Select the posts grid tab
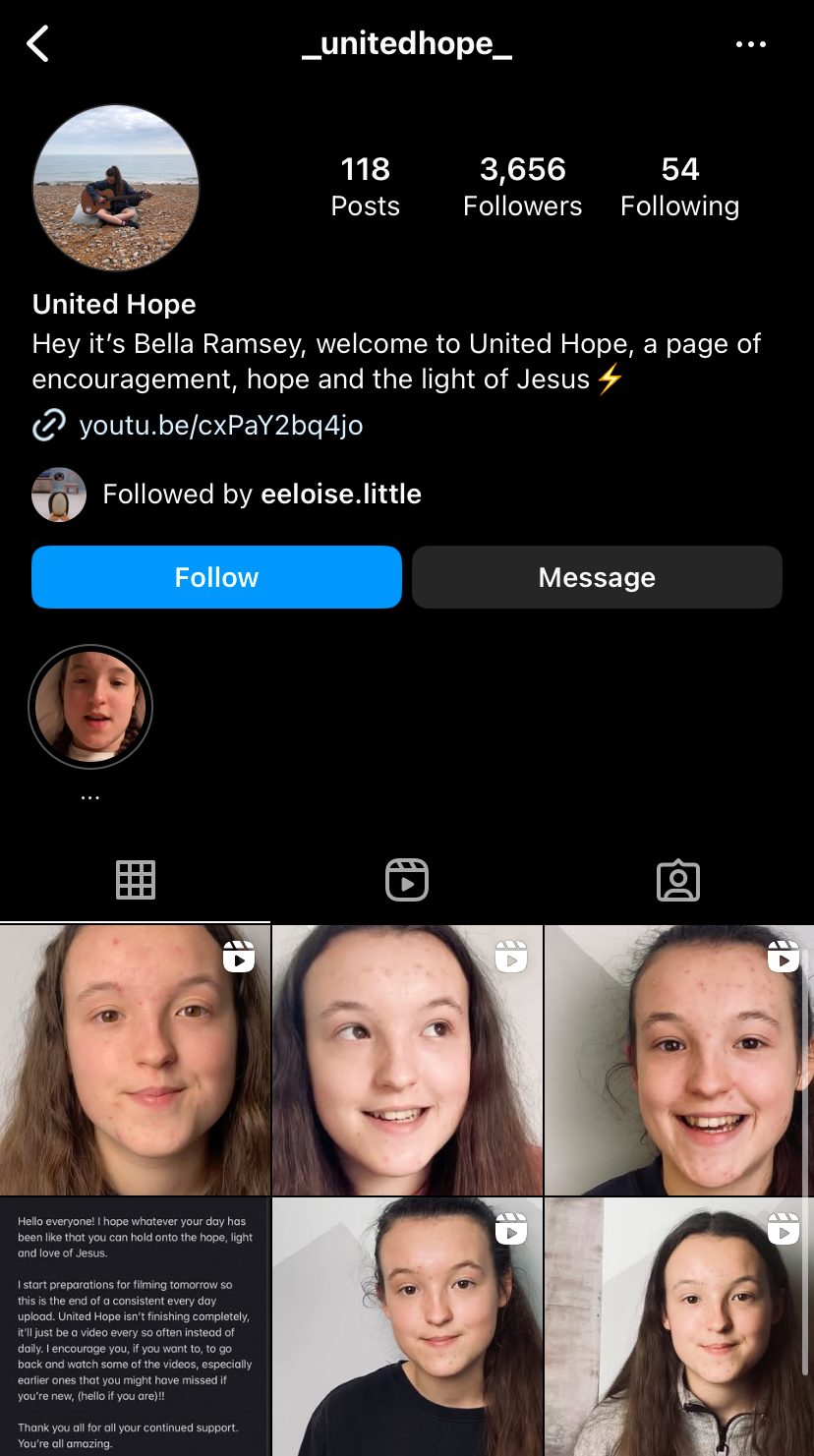Screen dimensions: 814x1456 coord(136,880)
